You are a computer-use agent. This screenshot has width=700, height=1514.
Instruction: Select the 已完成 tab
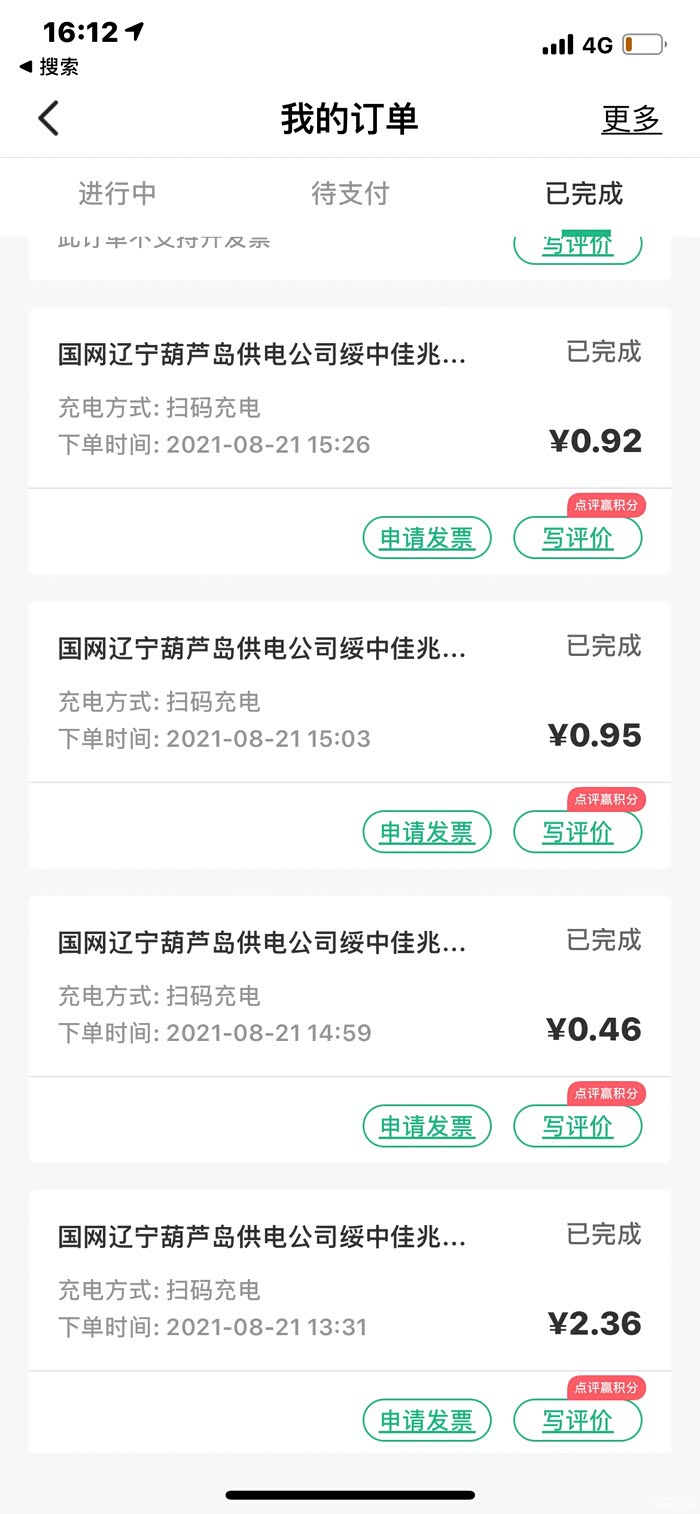pyautogui.click(x=584, y=193)
